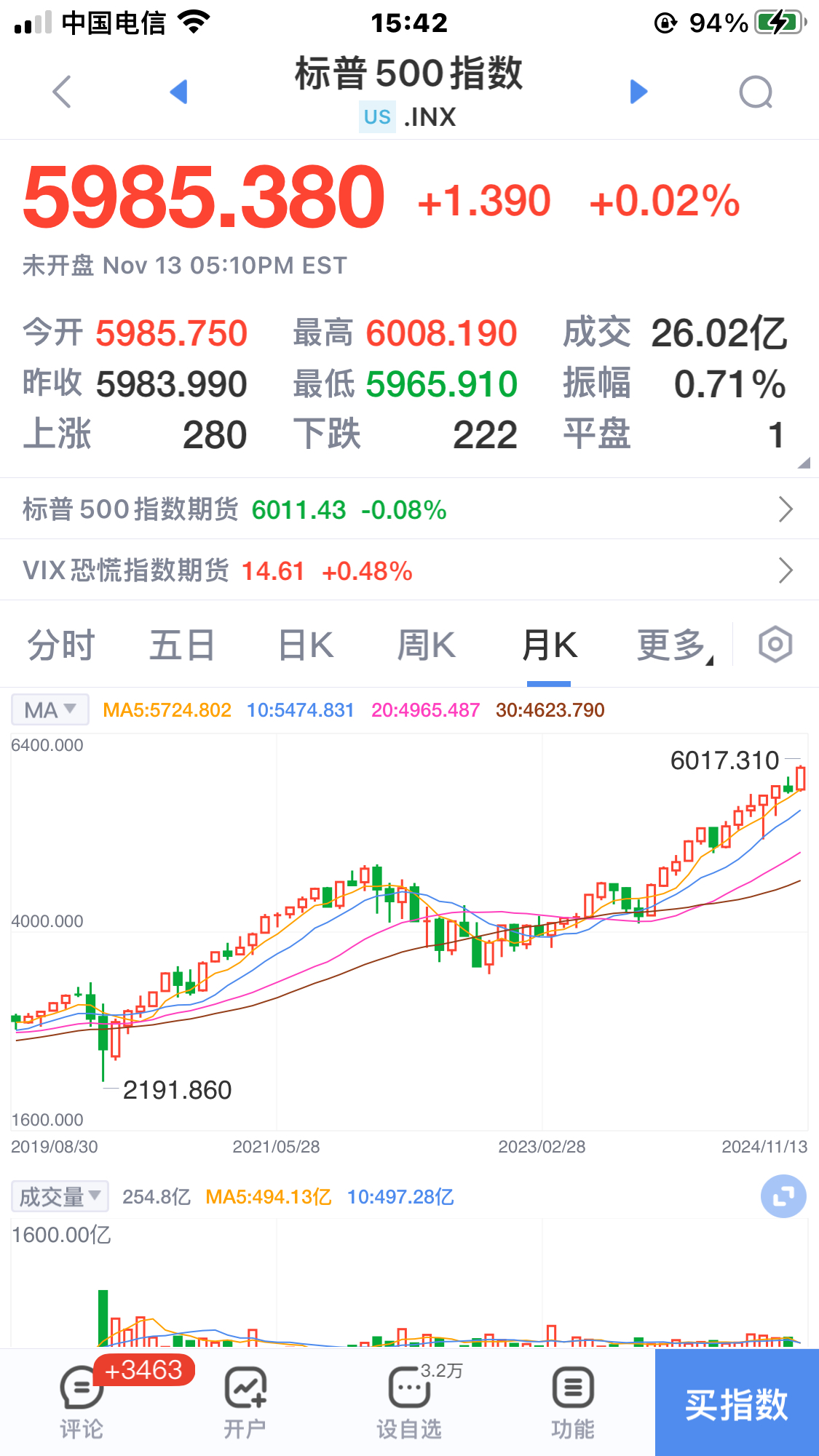Switch to 分时 chart tab
This screenshot has width=819, height=1456.
[61, 645]
